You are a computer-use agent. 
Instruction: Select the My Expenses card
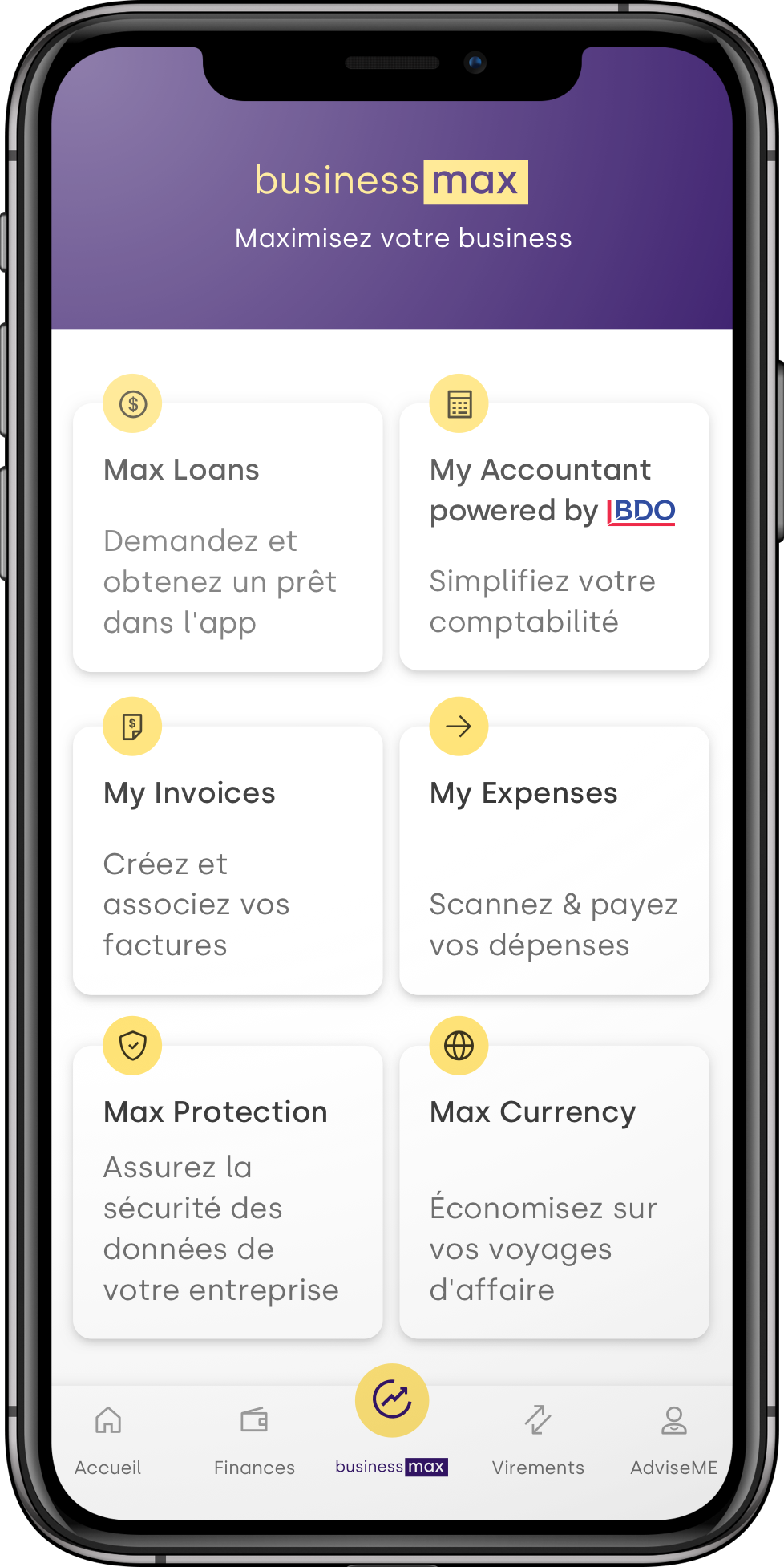(x=554, y=860)
